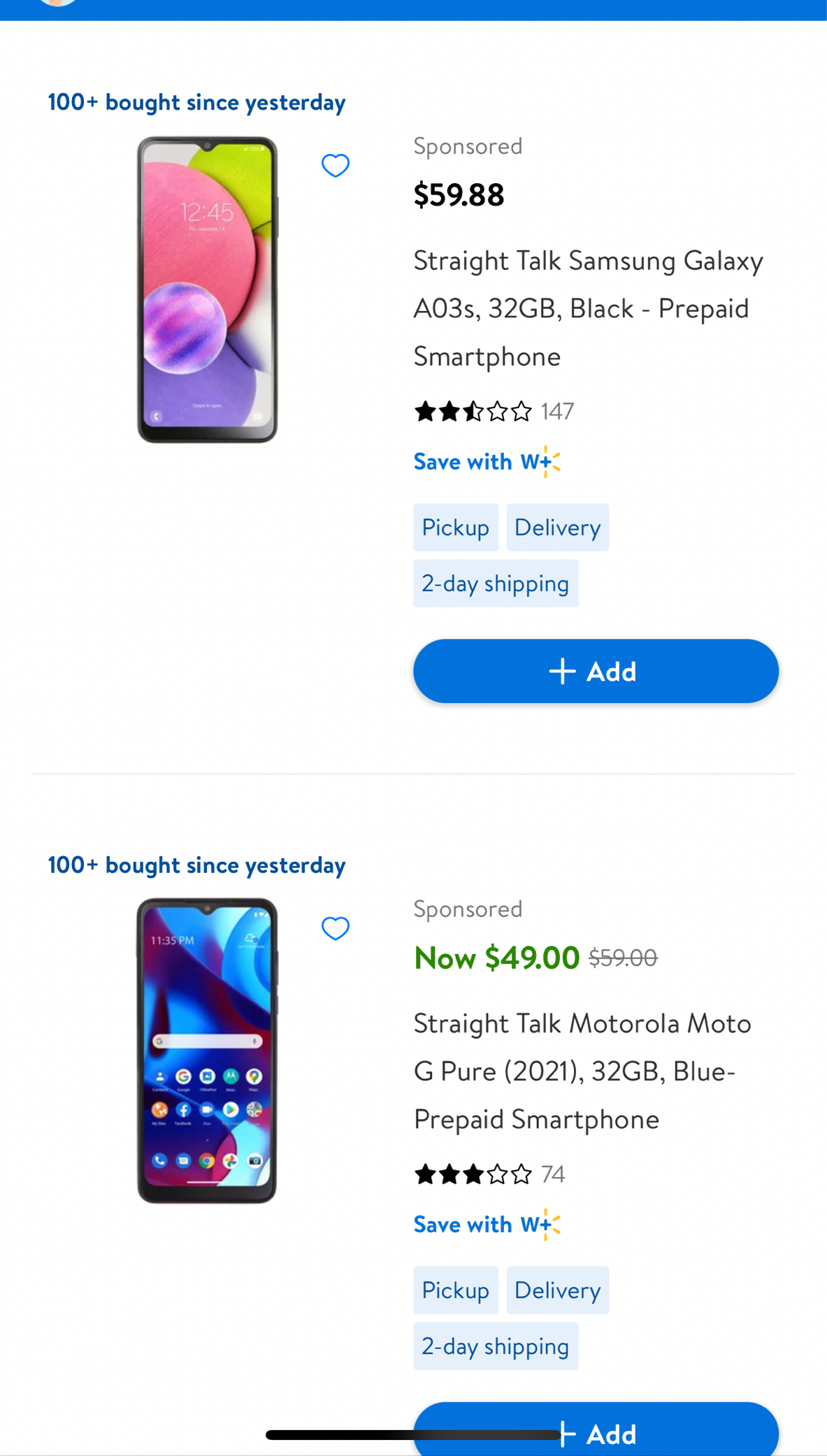
Task: Favorite the Samsung Galaxy A03s phone
Action: tap(335, 166)
